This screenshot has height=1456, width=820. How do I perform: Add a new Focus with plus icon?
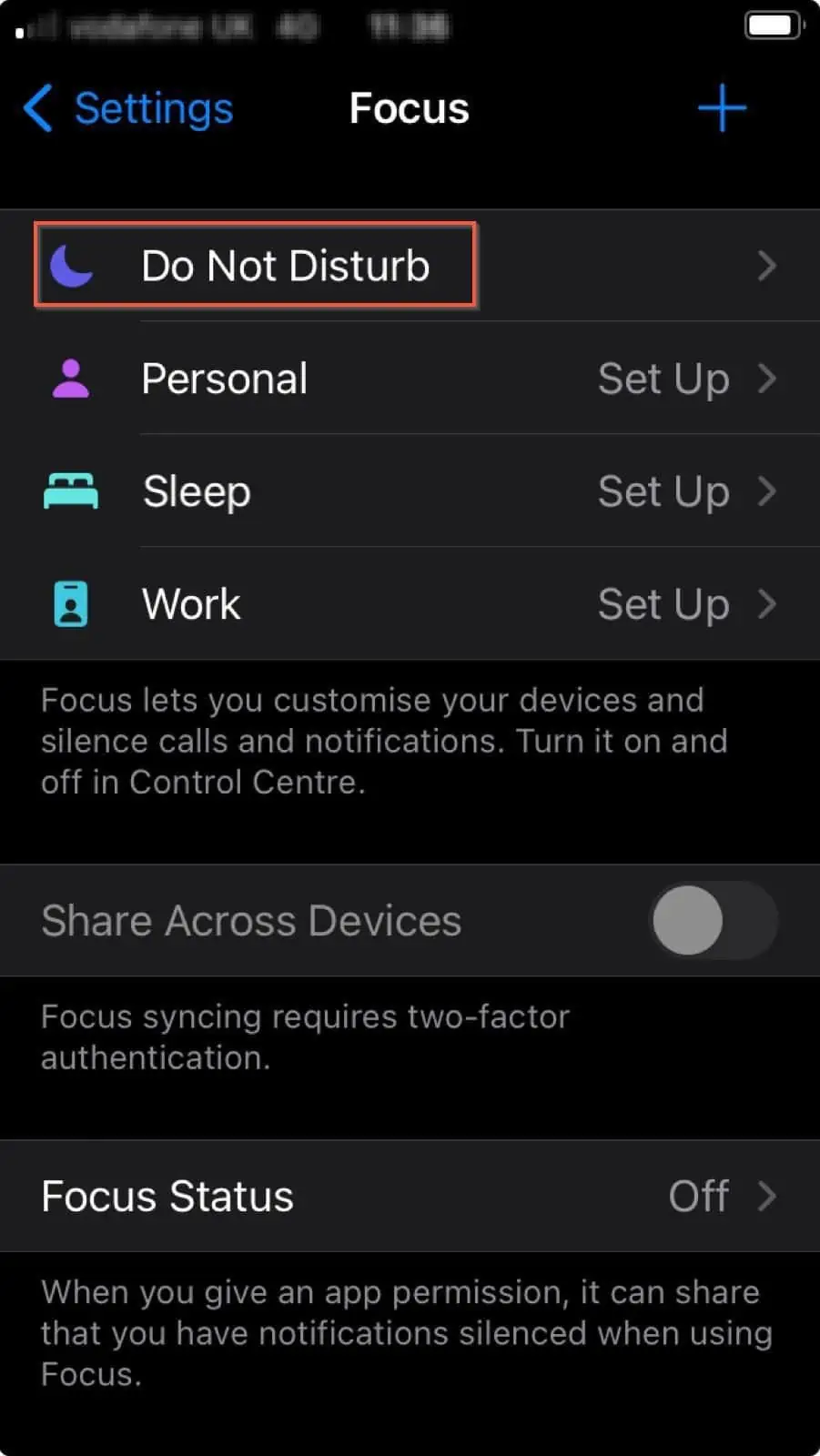[722, 108]
